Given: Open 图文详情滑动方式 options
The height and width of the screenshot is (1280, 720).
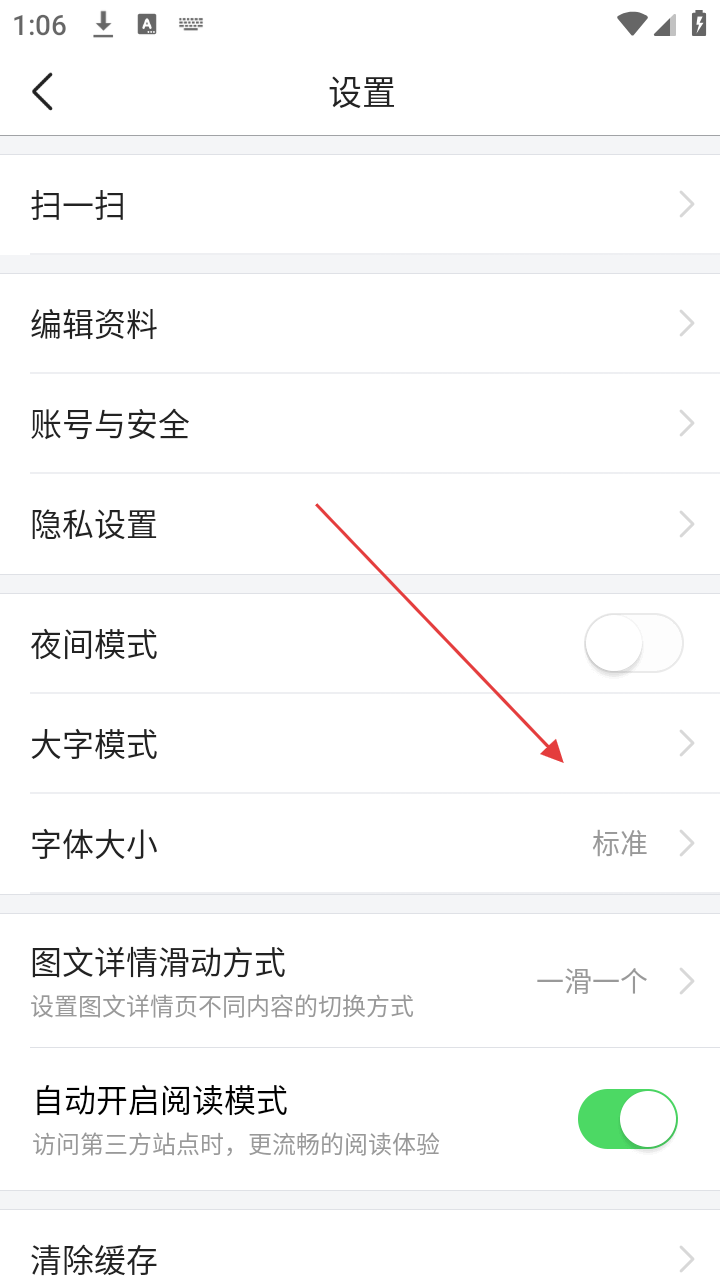Looking at the screenshot, I should [360, 980].
